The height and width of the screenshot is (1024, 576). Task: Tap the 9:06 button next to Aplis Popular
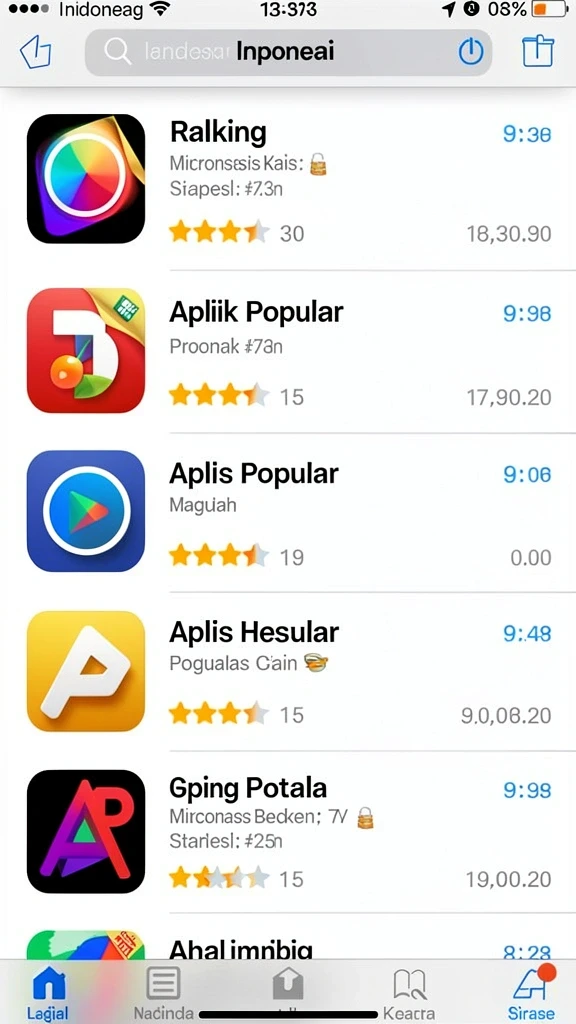tap(527, 475)
